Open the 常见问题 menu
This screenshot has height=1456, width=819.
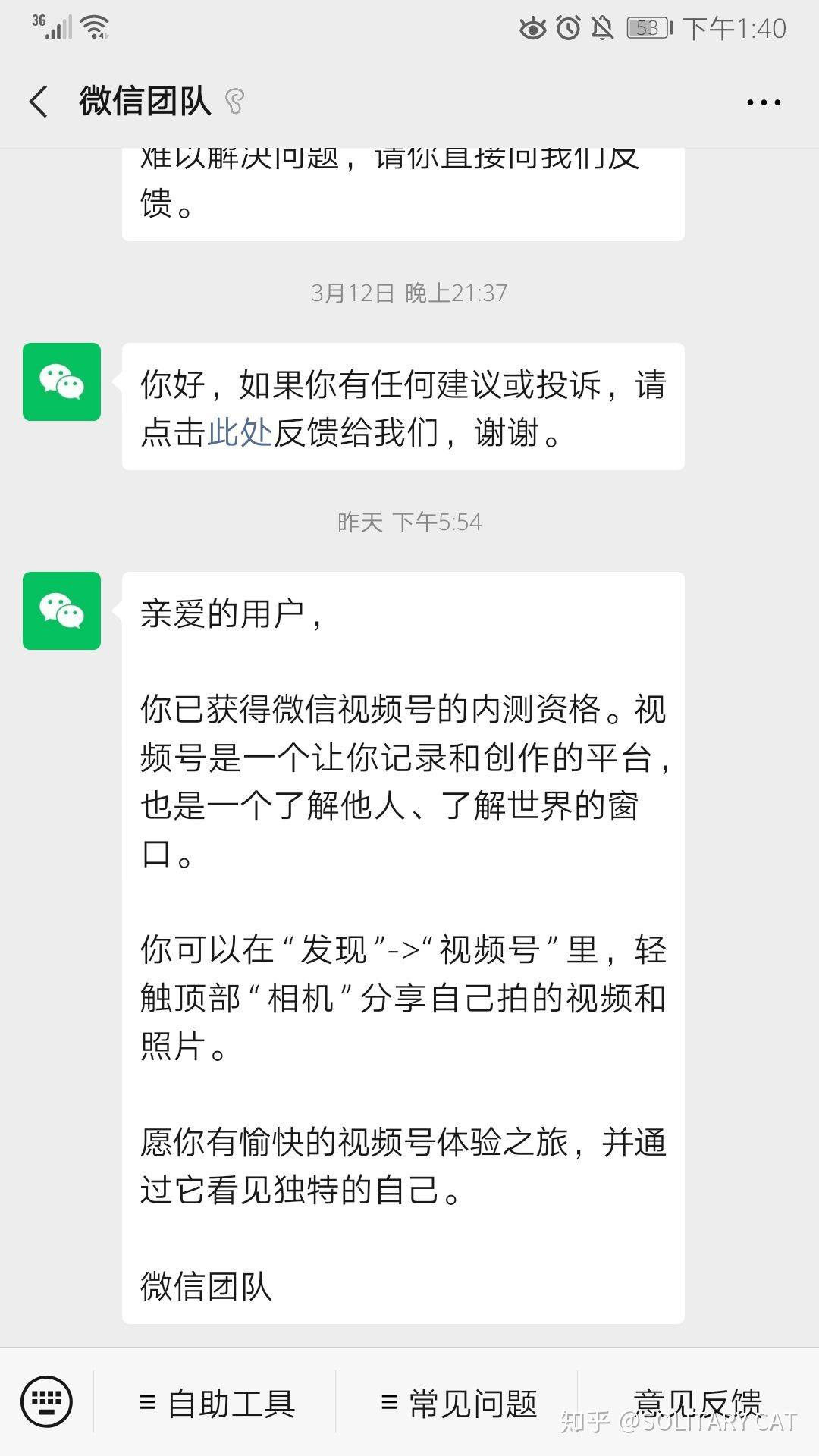459,1404
